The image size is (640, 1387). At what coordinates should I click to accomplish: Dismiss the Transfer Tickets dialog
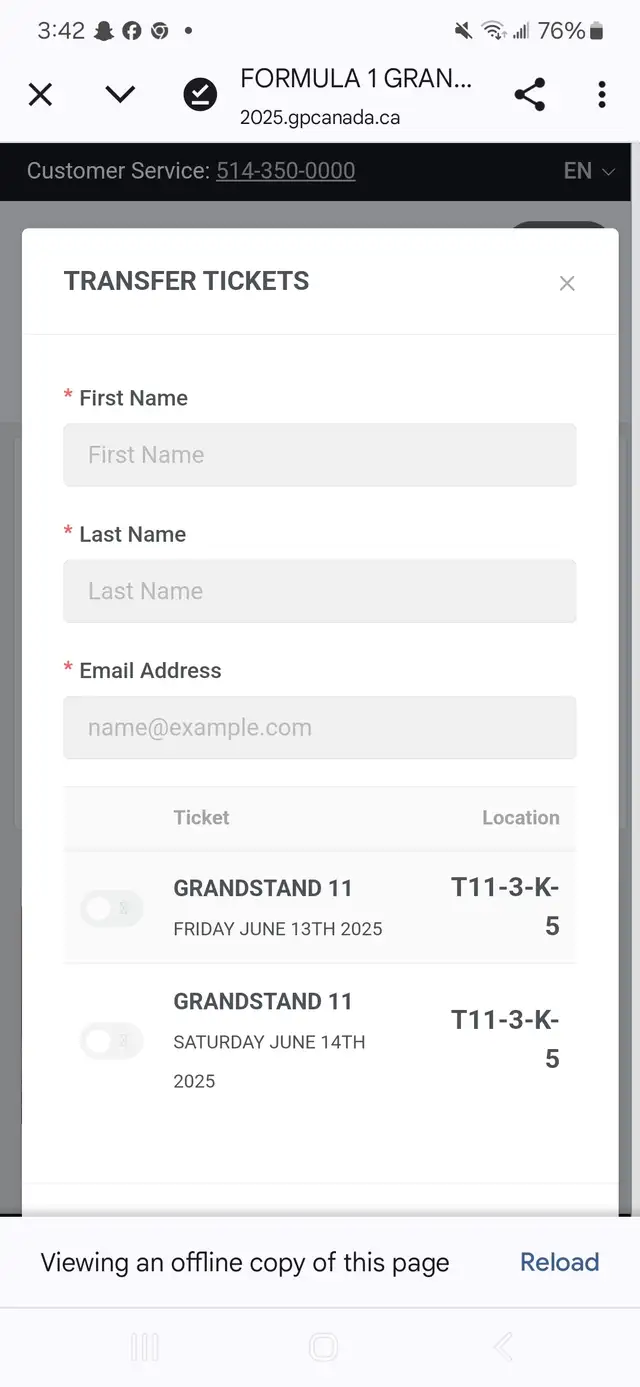567,283
